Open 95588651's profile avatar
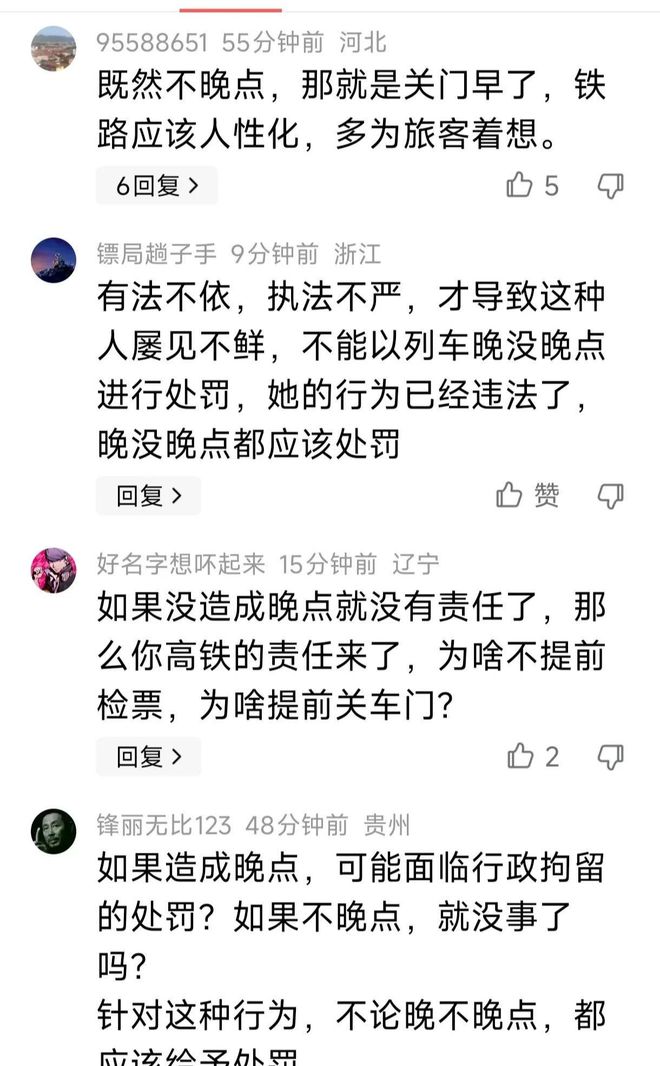 pyautogui.click(x=53, y=49)
